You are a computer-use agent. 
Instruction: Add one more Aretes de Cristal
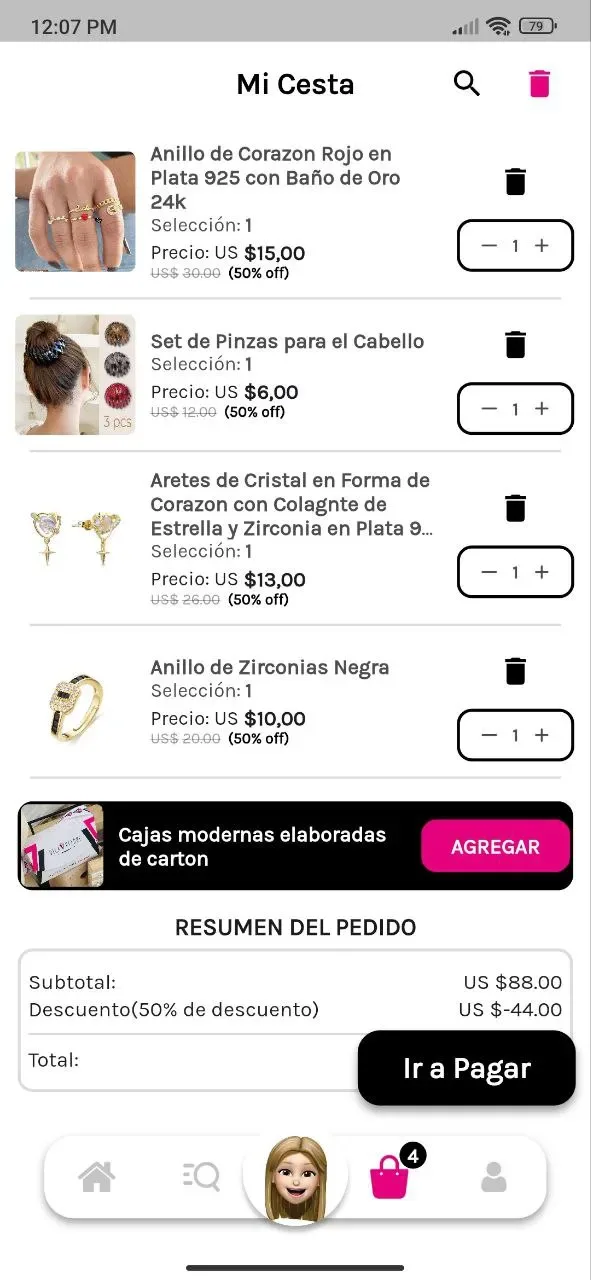pyautogui.click(x=542, y=571)
